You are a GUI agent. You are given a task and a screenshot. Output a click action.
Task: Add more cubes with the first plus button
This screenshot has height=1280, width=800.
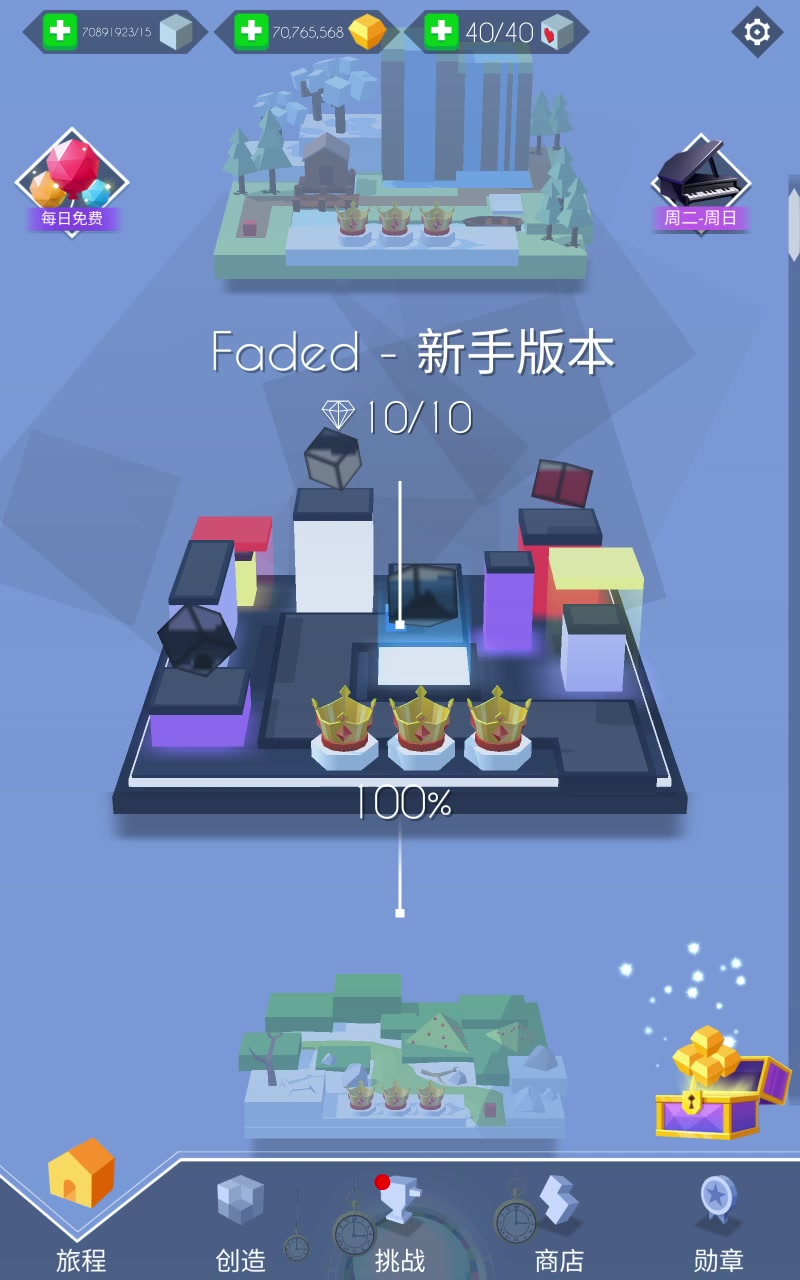(60, 32)
